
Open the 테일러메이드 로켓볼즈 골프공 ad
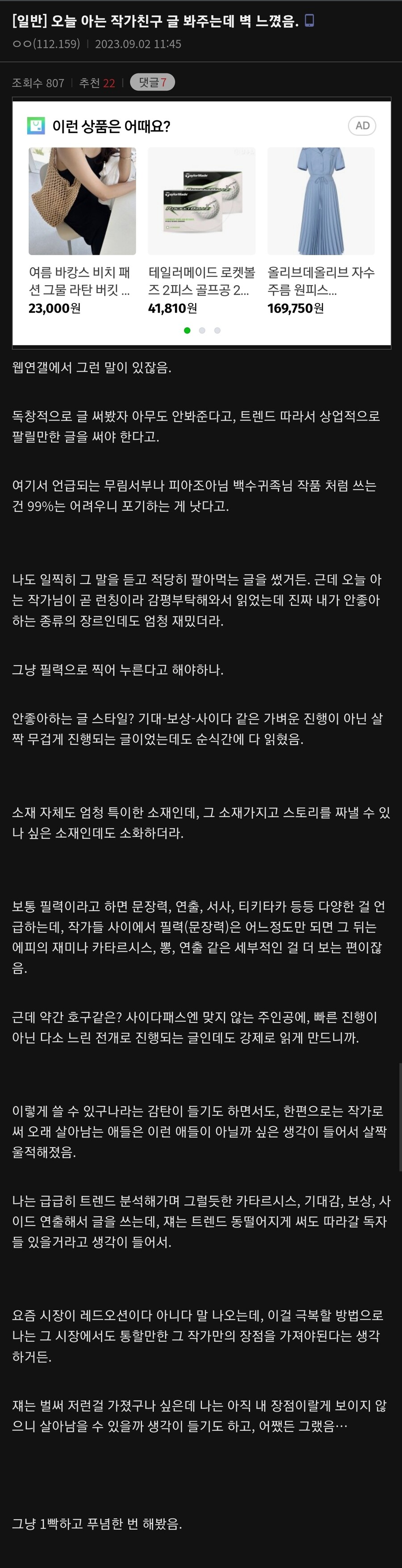[201, 202]
